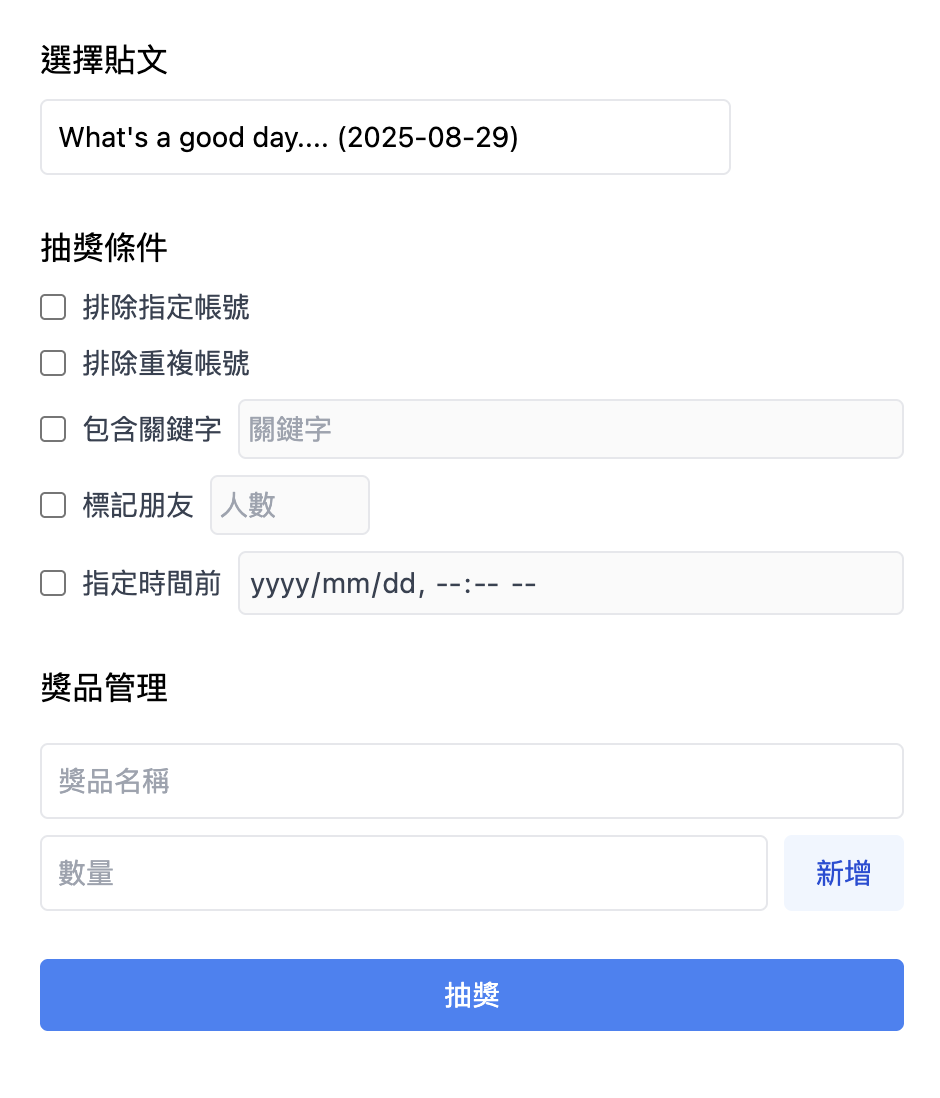
Task: Enable the 排除指定帳號 checkbox
Action: (x=52, y=307)
